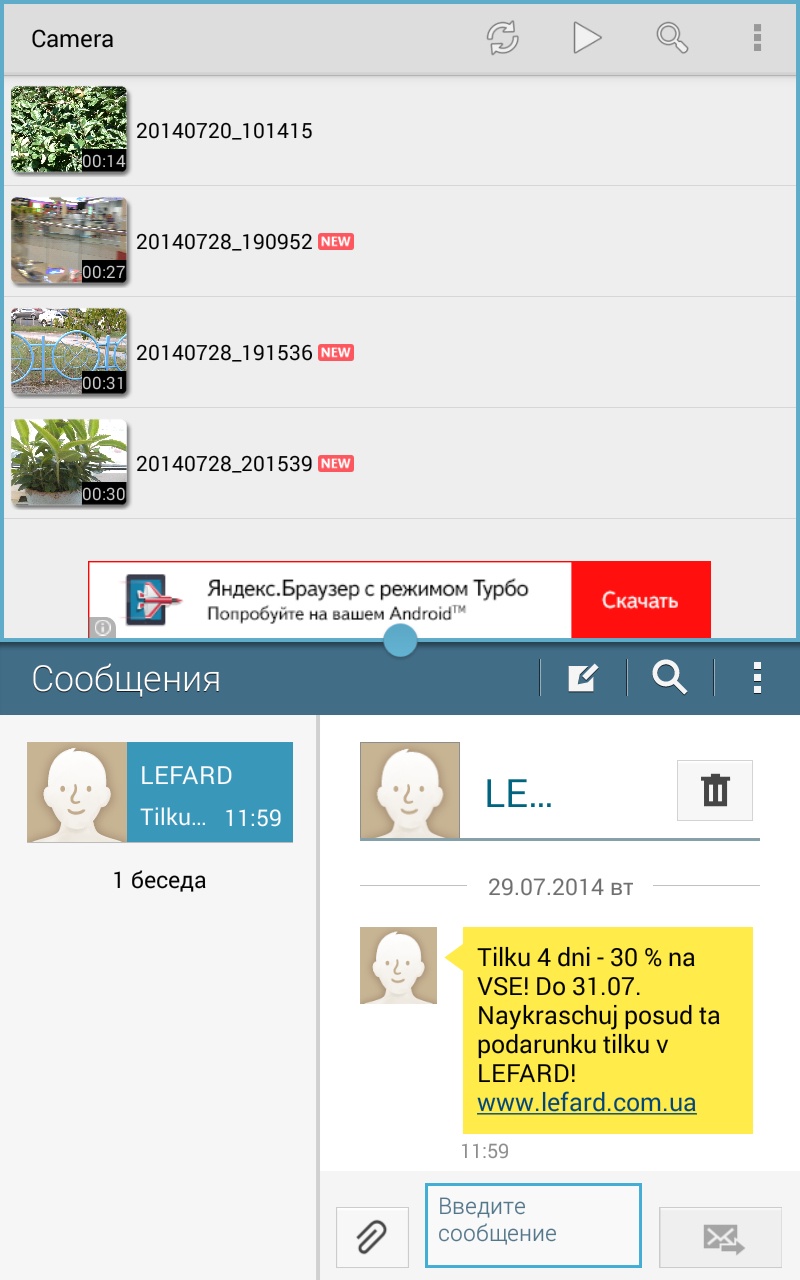Send the message with envelope button
800x1280 pixels.
720,1237
